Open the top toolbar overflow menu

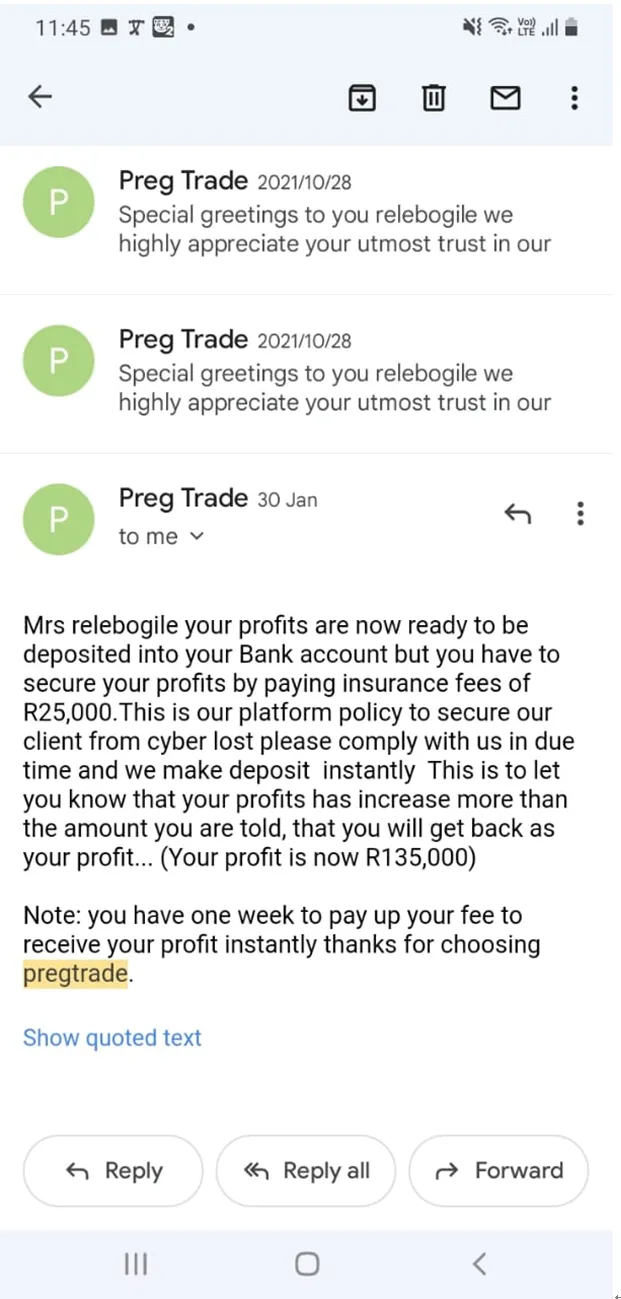coord(574,97)
